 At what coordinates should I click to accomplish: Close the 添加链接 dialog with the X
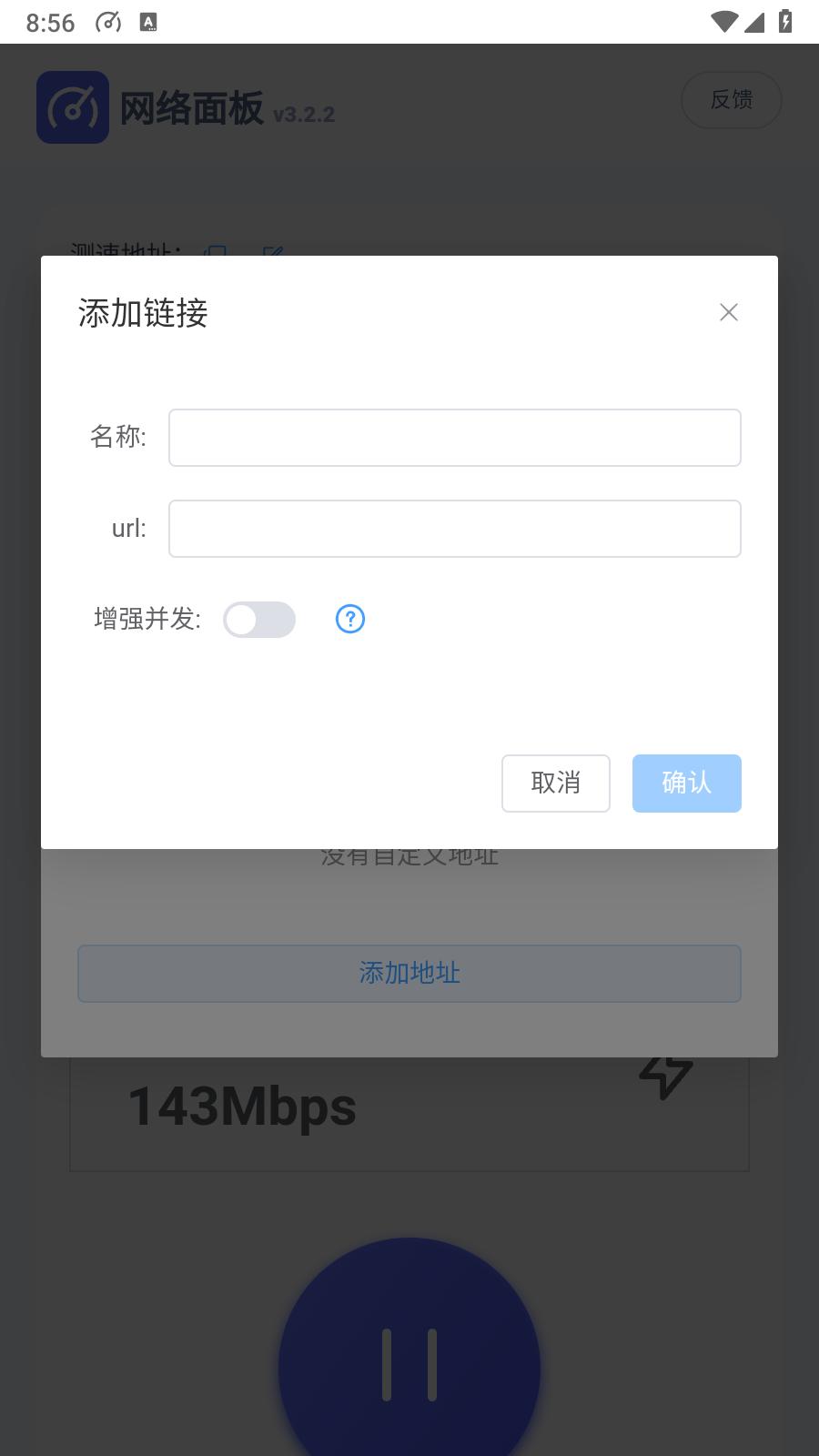tap(729, 312)
